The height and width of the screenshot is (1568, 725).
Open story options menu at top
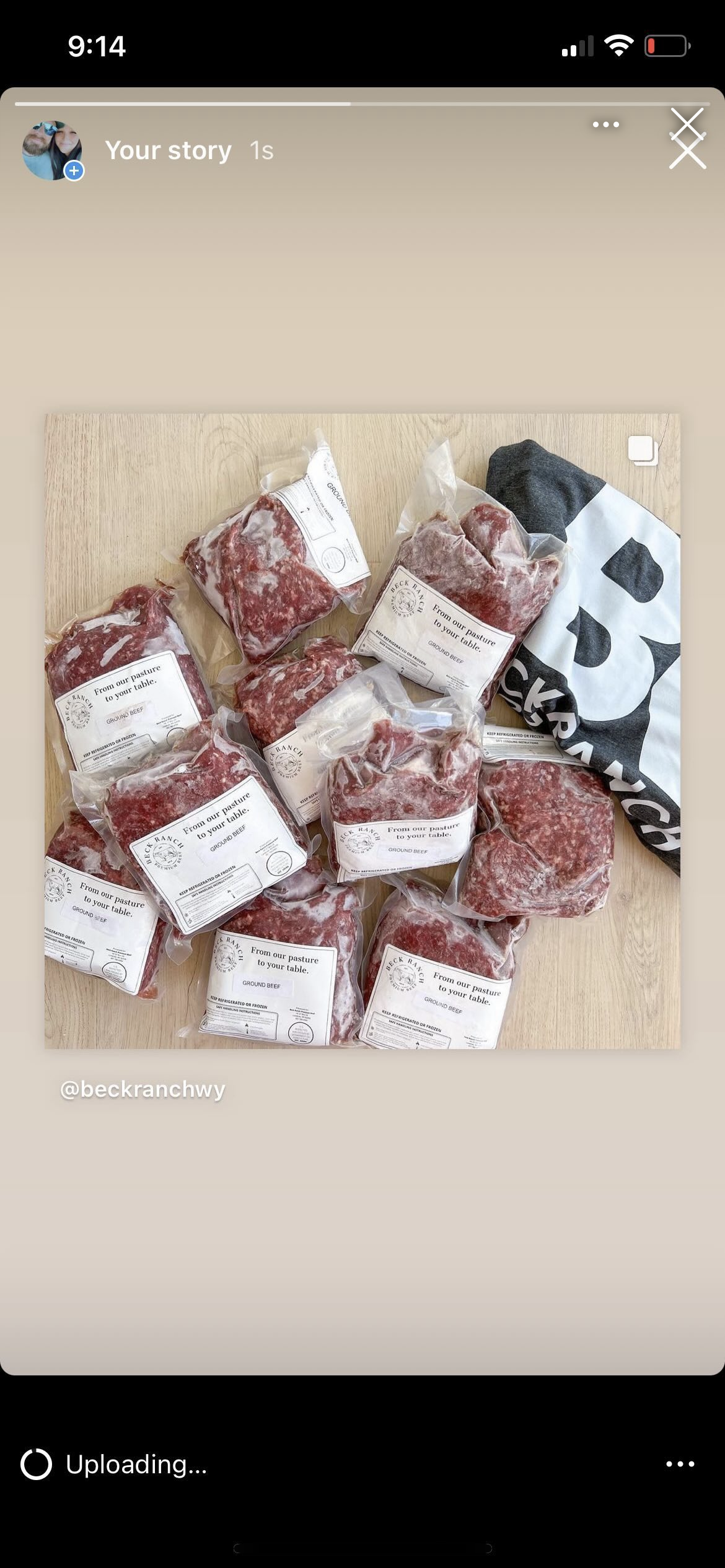coord(605,124)
